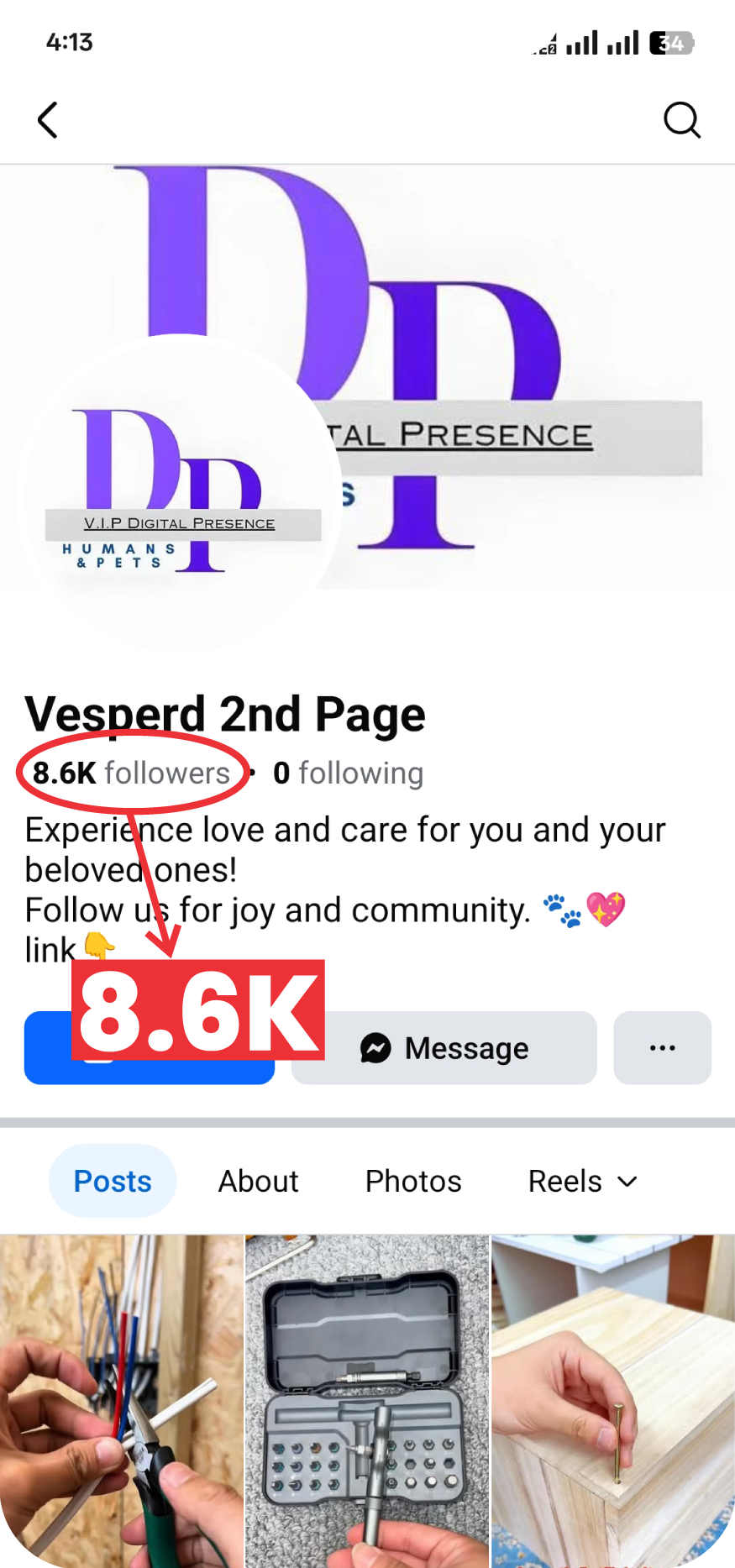Select the Posts tab
The width and height of the screenshot is (735, 1568).
113,1181
